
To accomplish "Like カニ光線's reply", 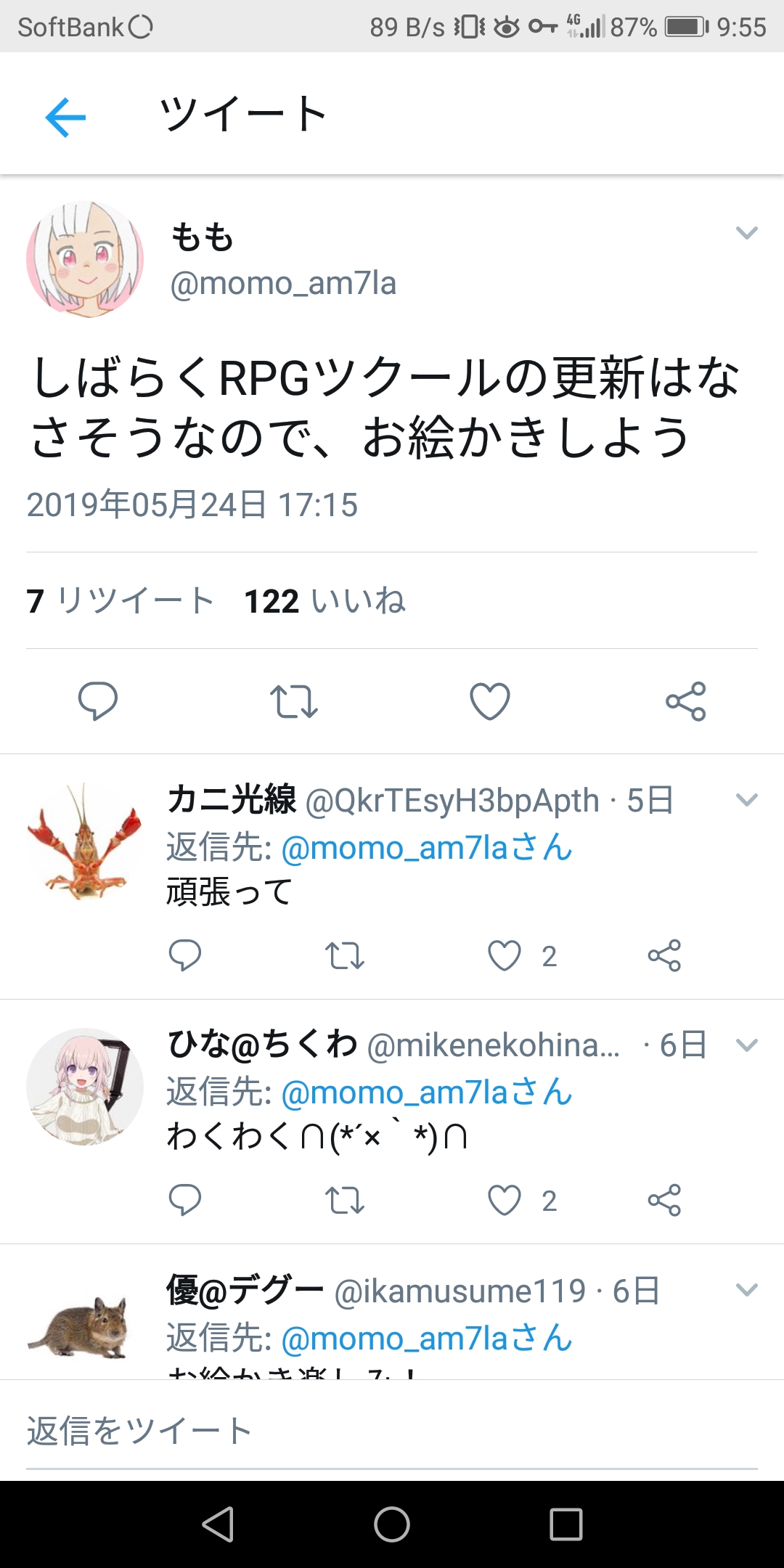I will coord(505,955).
